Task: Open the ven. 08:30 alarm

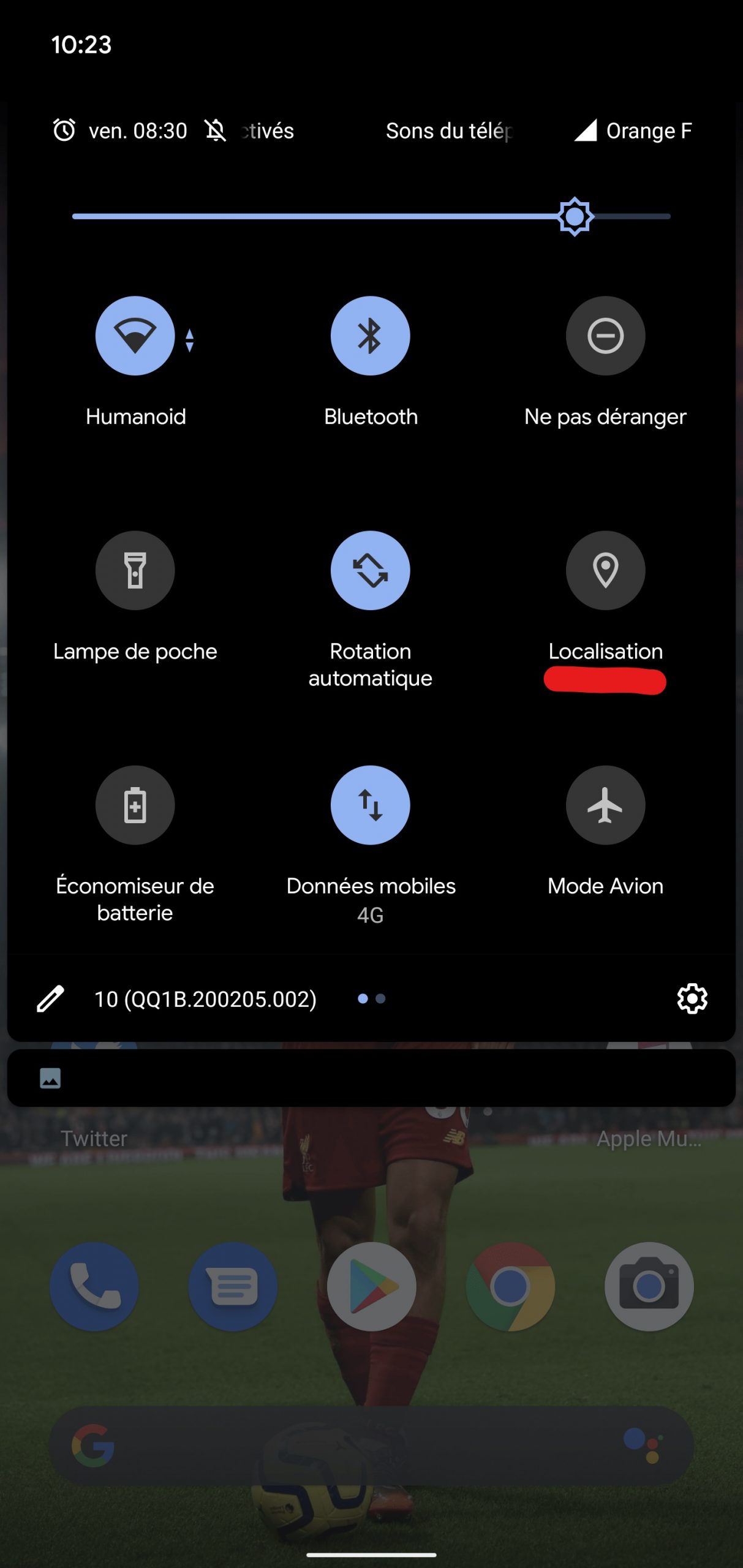Action: (120, 130)
